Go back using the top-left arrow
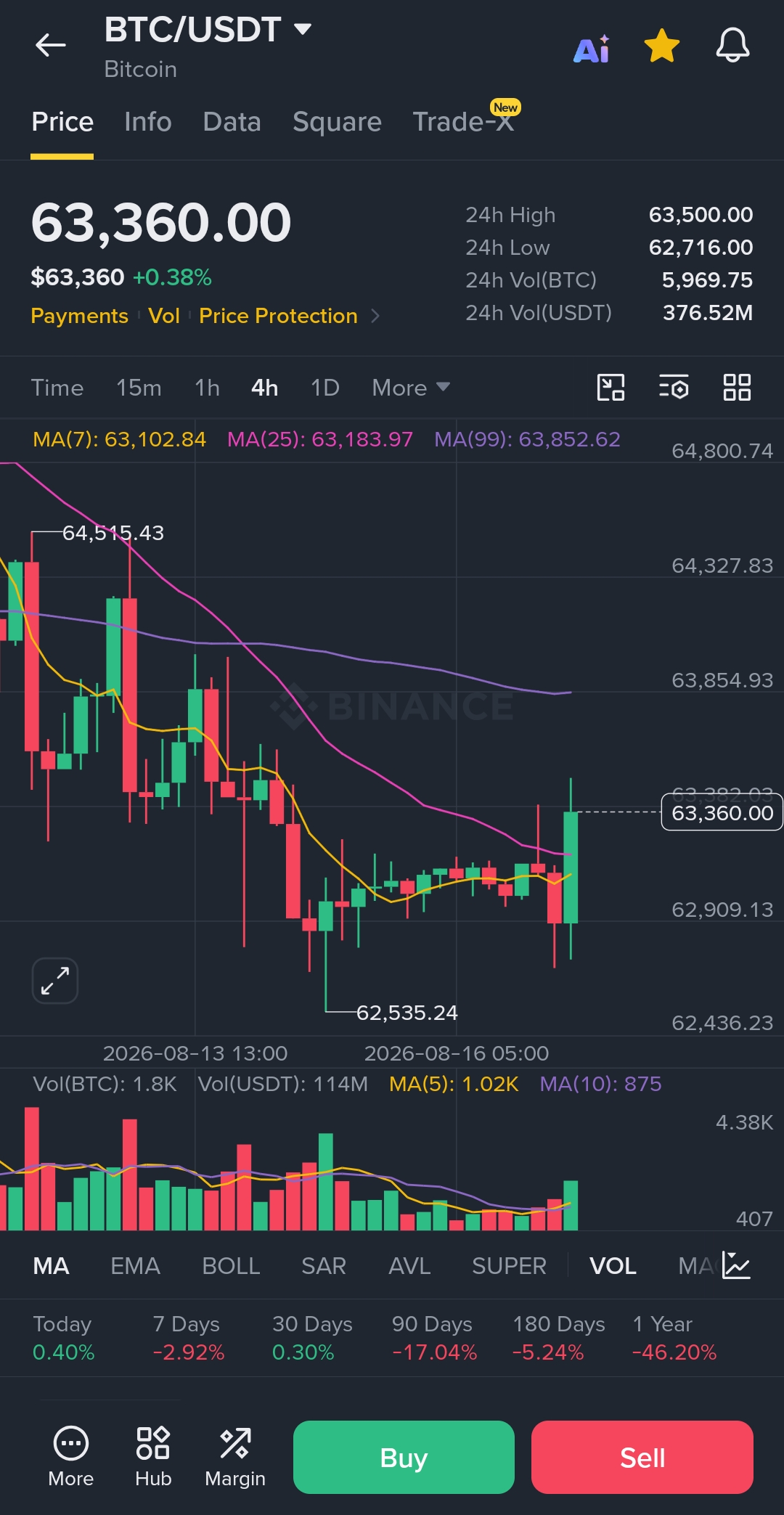 pos(51,45)
